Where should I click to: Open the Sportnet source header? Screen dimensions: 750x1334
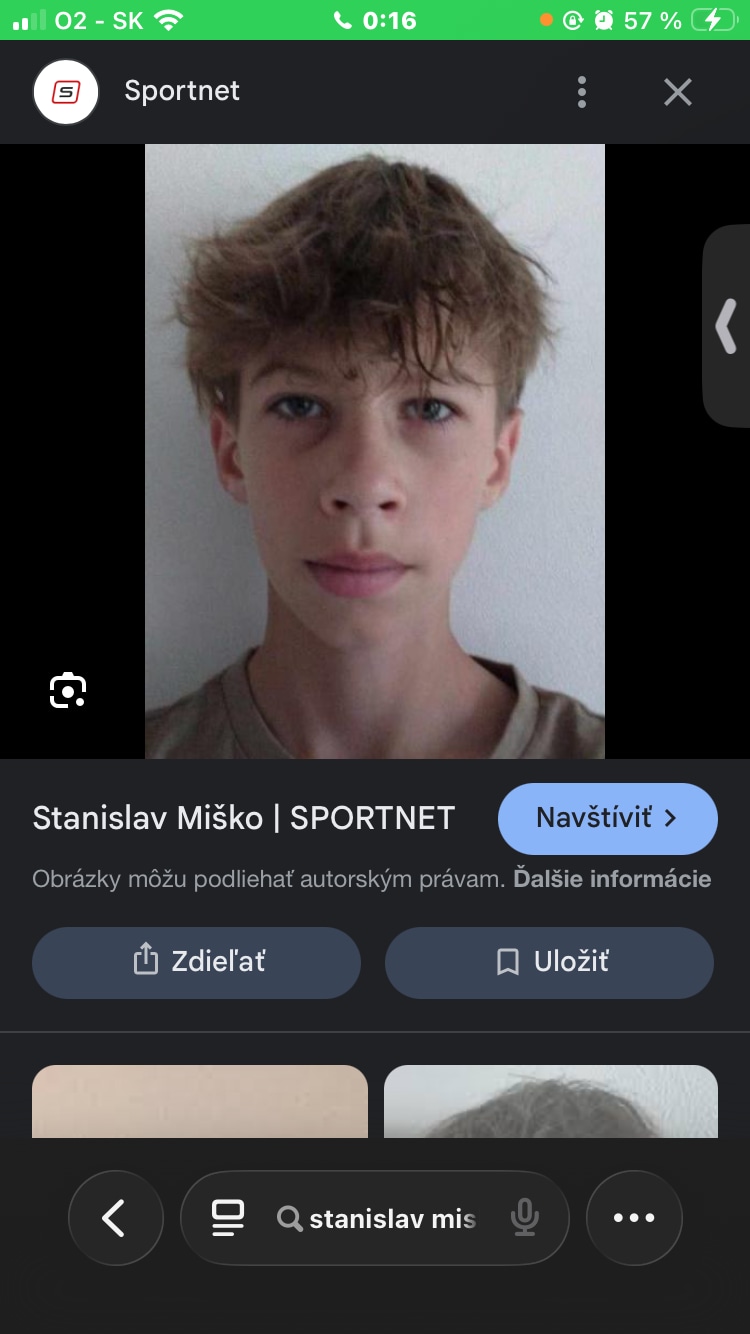point(182,91)
